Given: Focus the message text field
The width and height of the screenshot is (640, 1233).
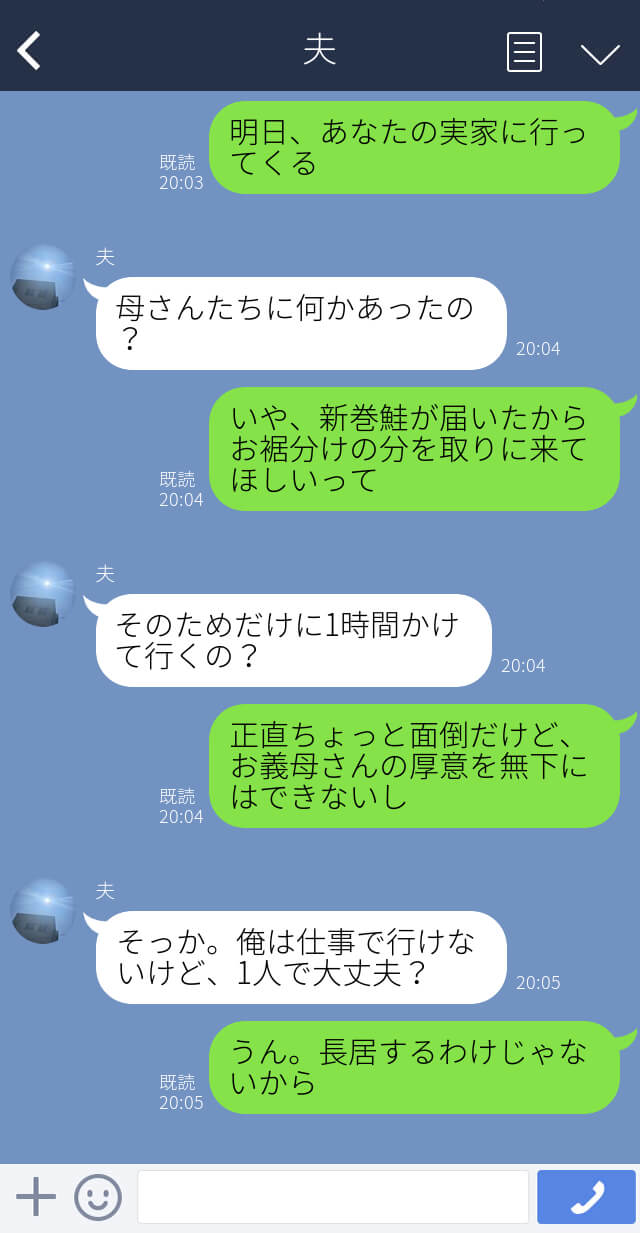Looking at the screenshot, I should point(333,1197).
